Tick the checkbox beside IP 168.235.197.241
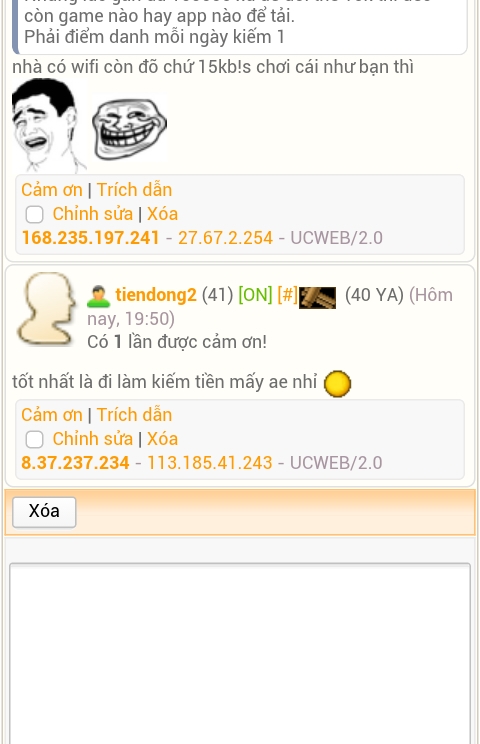The height and width of the screenshot is (744, 480). (34, 214)
